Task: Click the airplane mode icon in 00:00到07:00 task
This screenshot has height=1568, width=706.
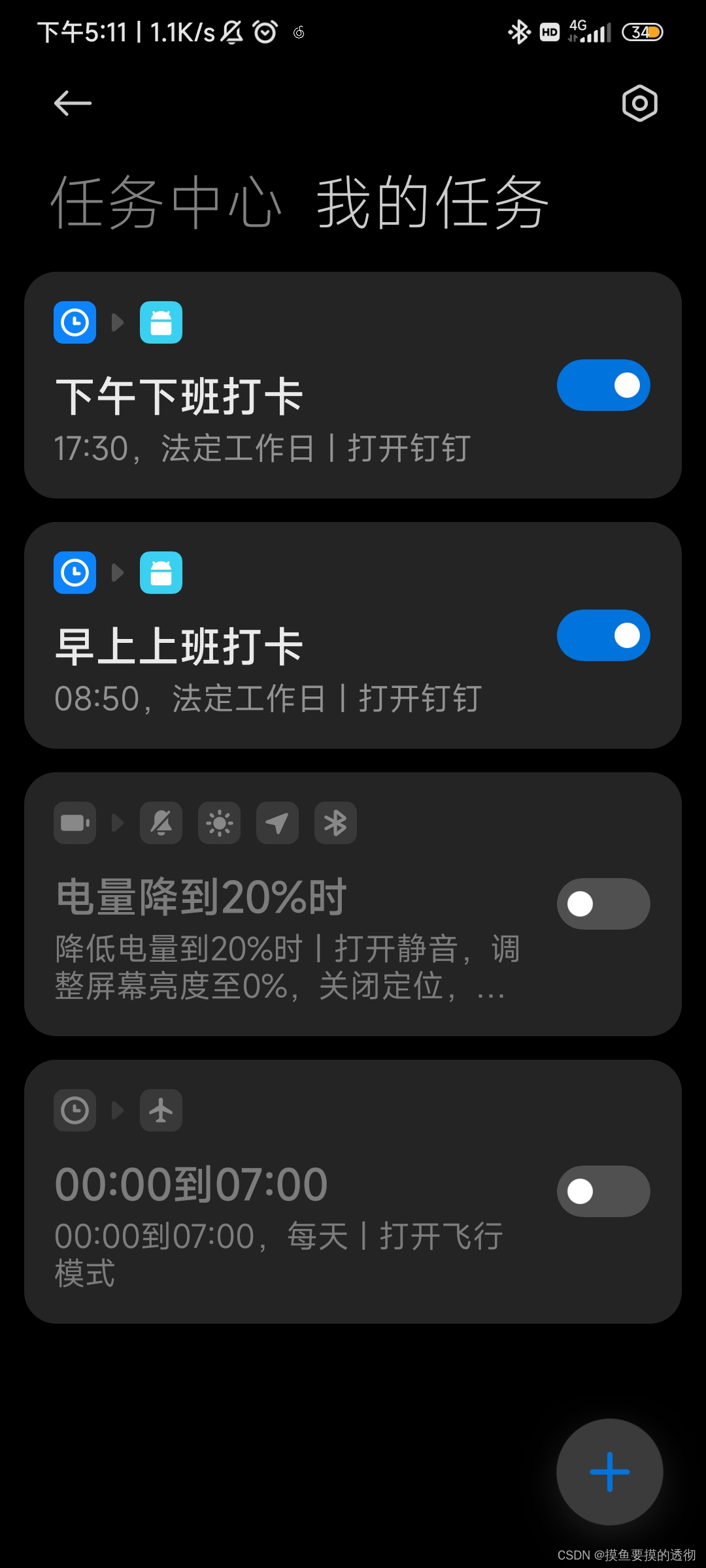Action: (161, 1109)
